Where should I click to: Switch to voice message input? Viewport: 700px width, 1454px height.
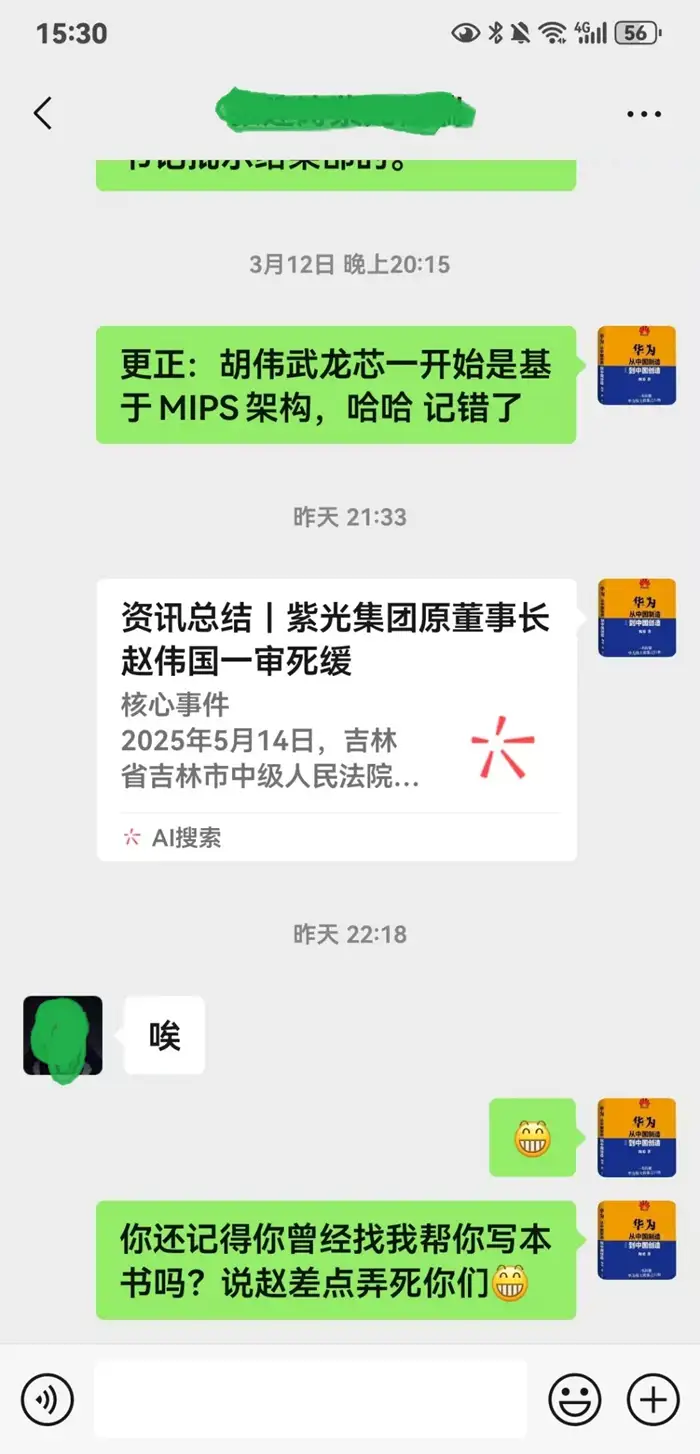coord(47,1398)
